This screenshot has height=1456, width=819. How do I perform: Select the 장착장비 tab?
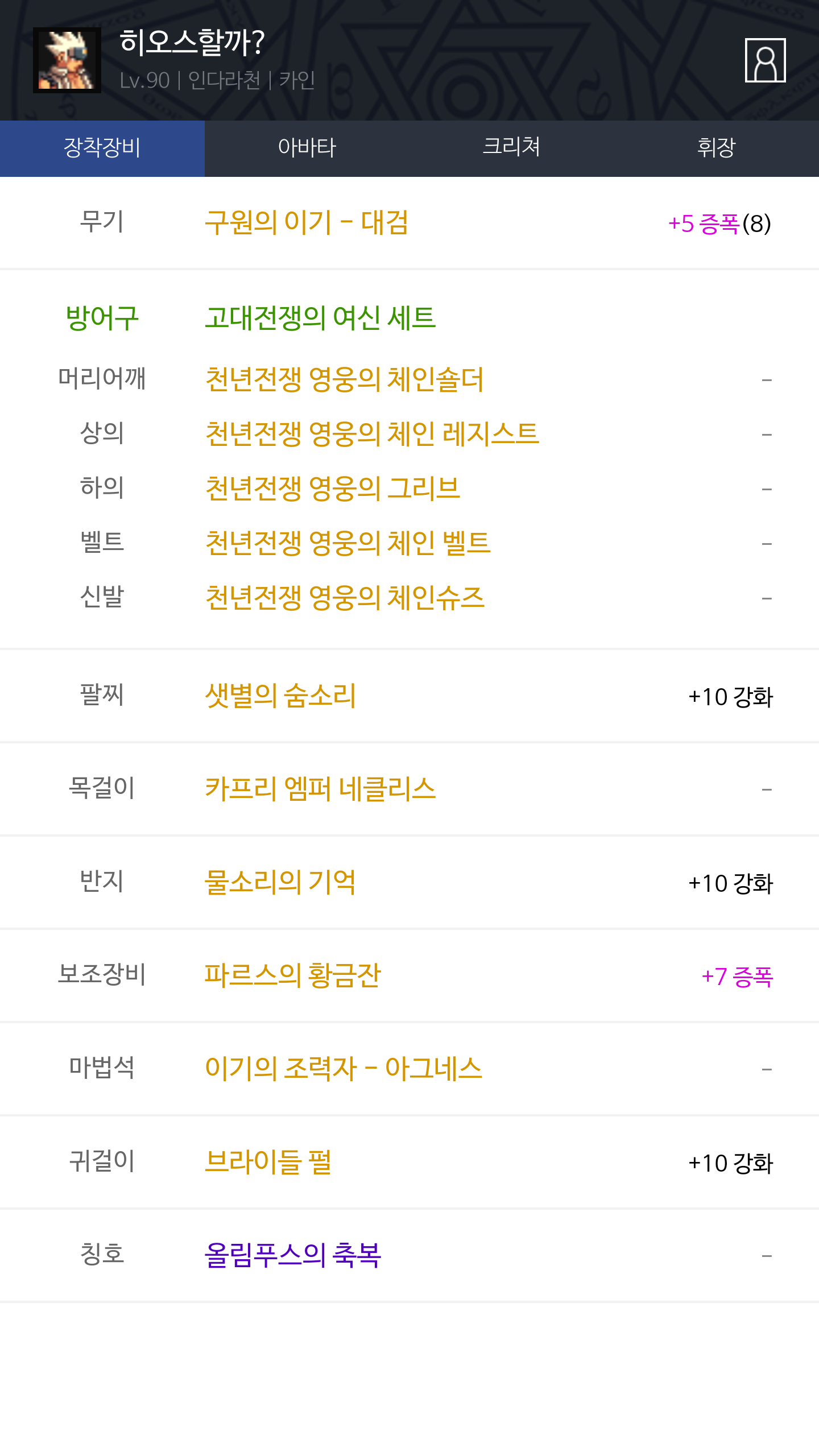pyautogui.click(x=102, y=148)
